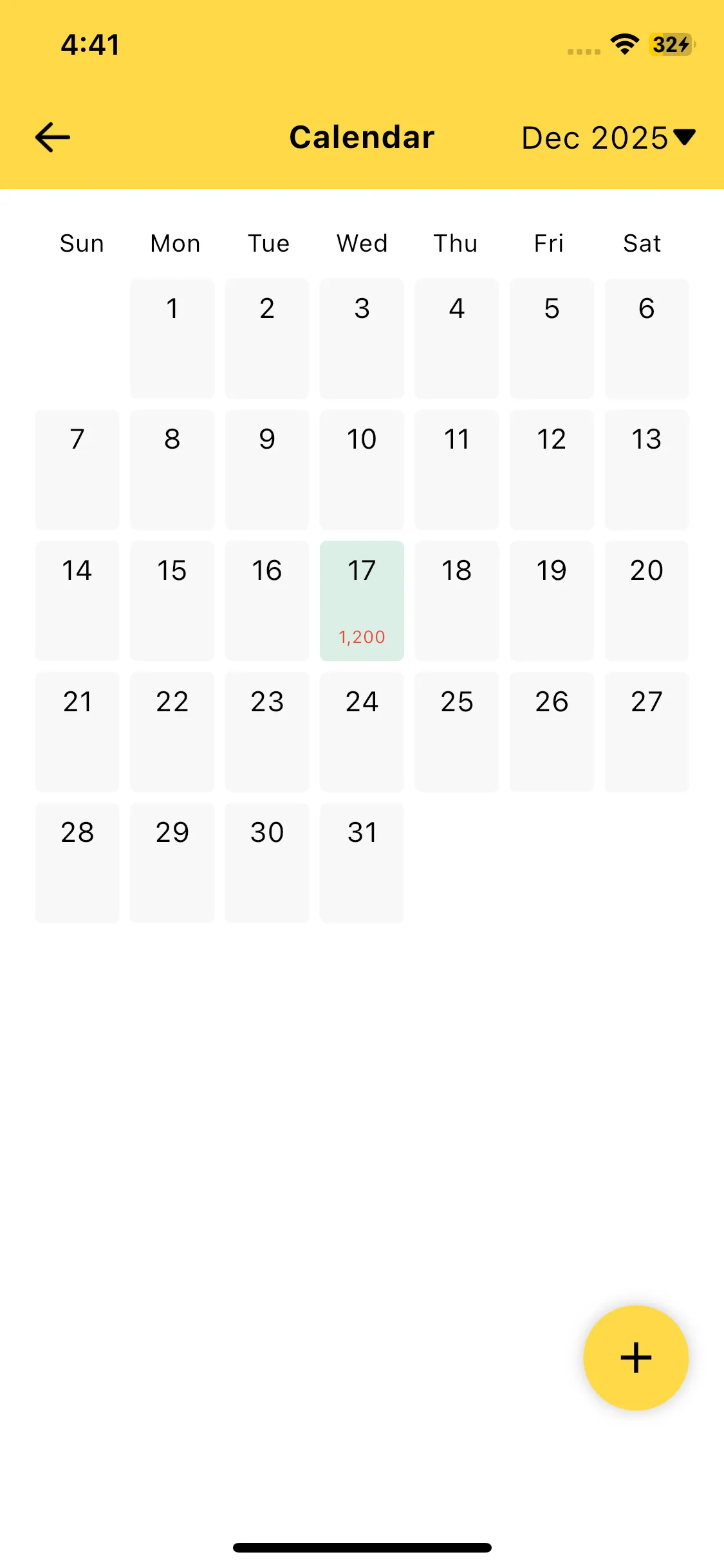The image size is (724, 1568).
Task: Tap December 7 in the calendar
Action: pos(77,469)
